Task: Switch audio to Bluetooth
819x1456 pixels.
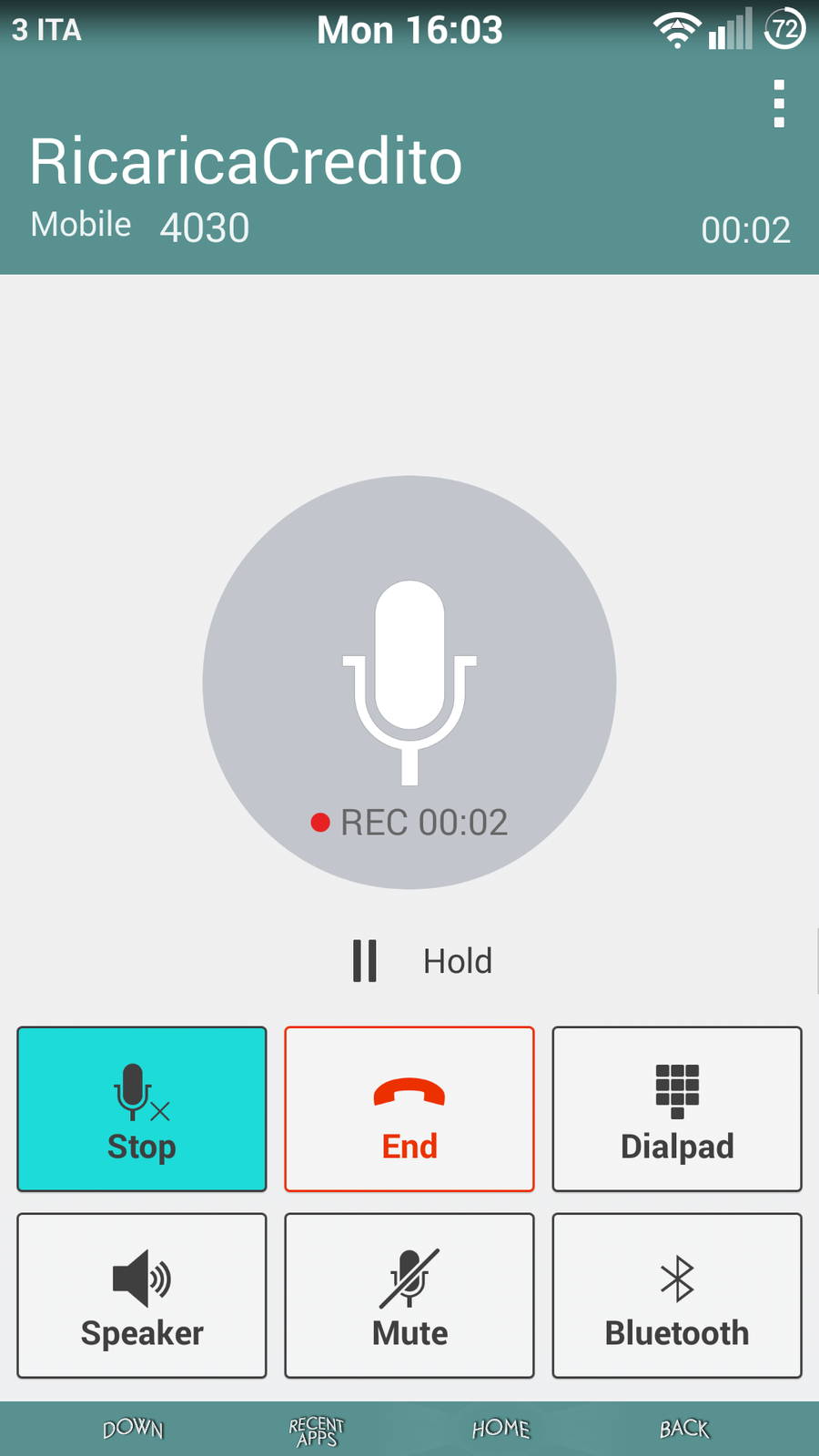Action: tap(677, 1296)
